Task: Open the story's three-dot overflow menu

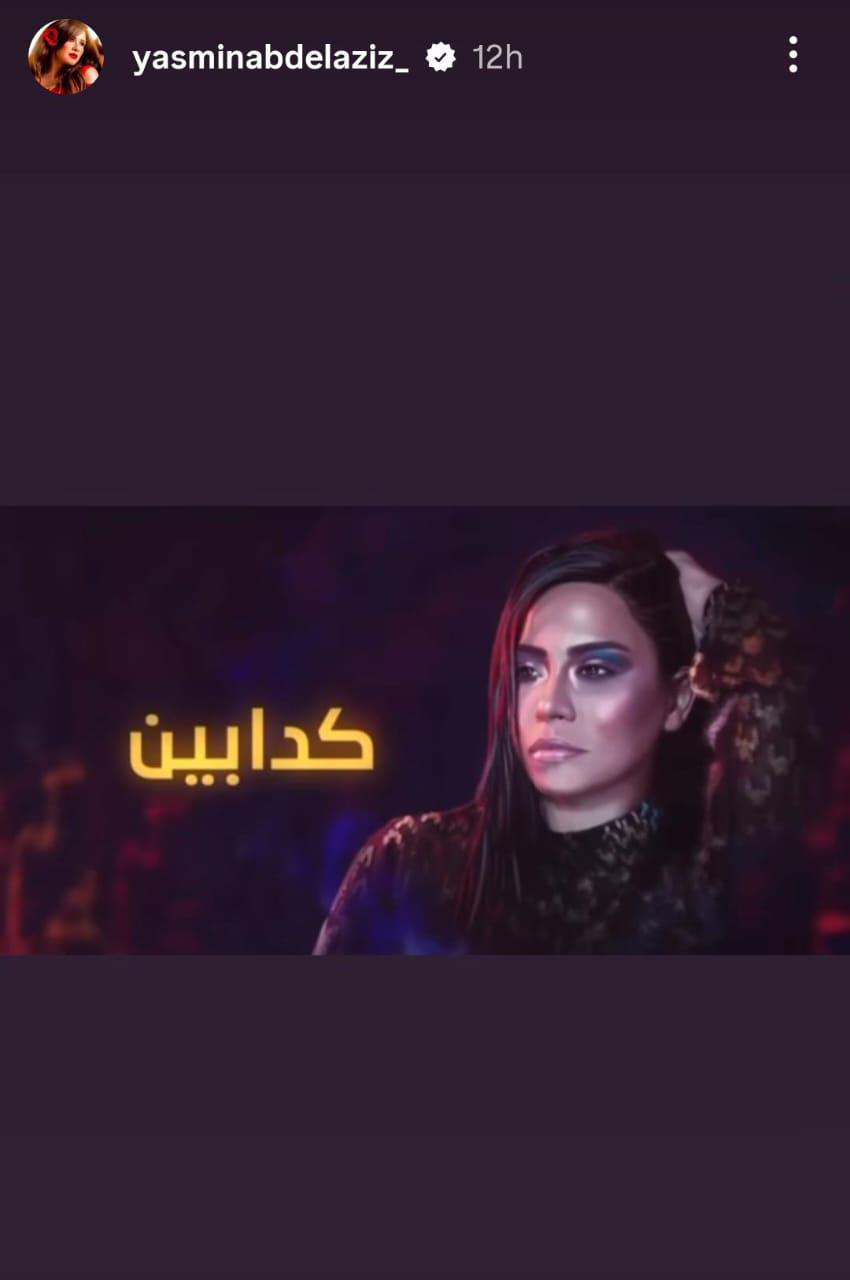Action: (x=792, y=55)
